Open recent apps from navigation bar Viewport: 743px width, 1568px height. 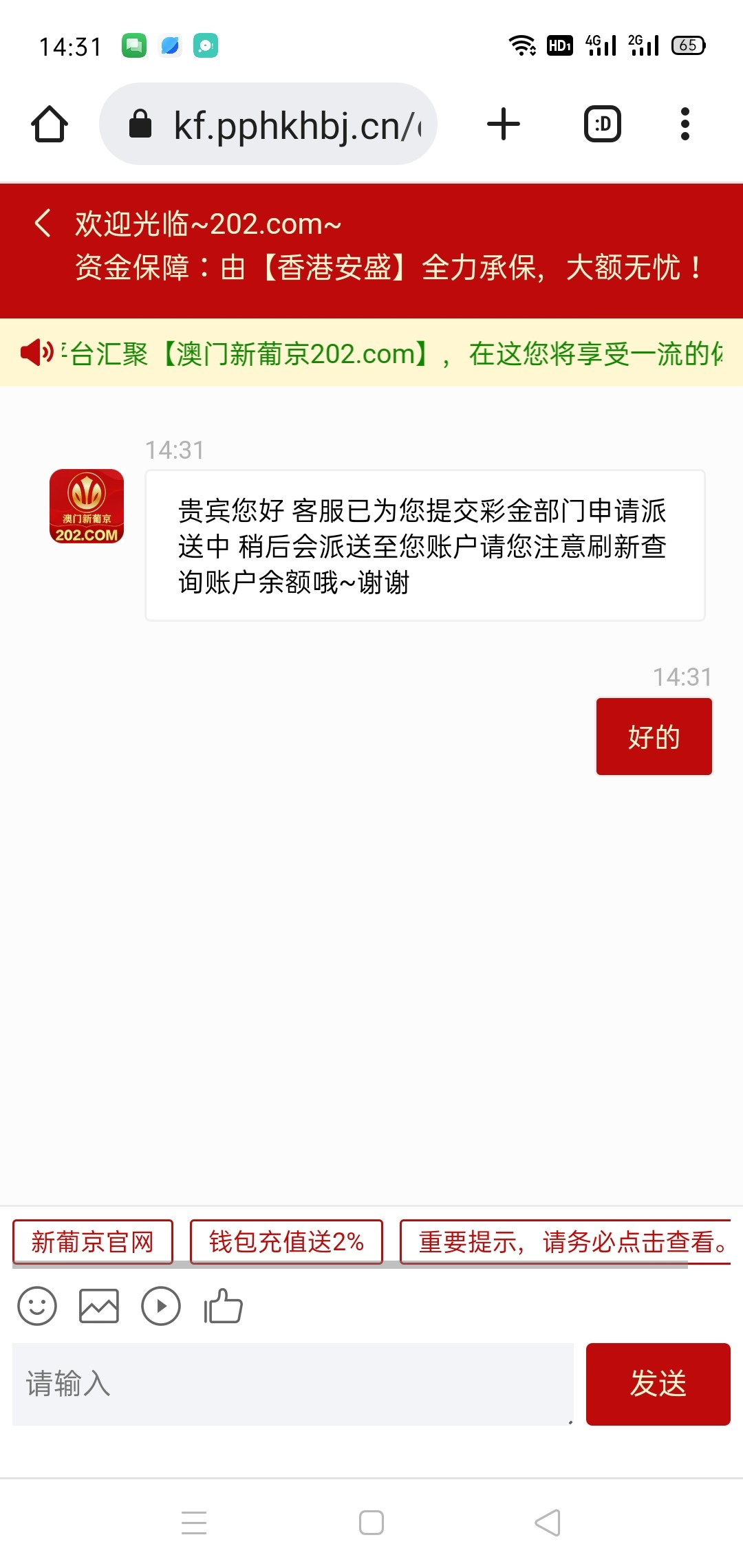194,1523
